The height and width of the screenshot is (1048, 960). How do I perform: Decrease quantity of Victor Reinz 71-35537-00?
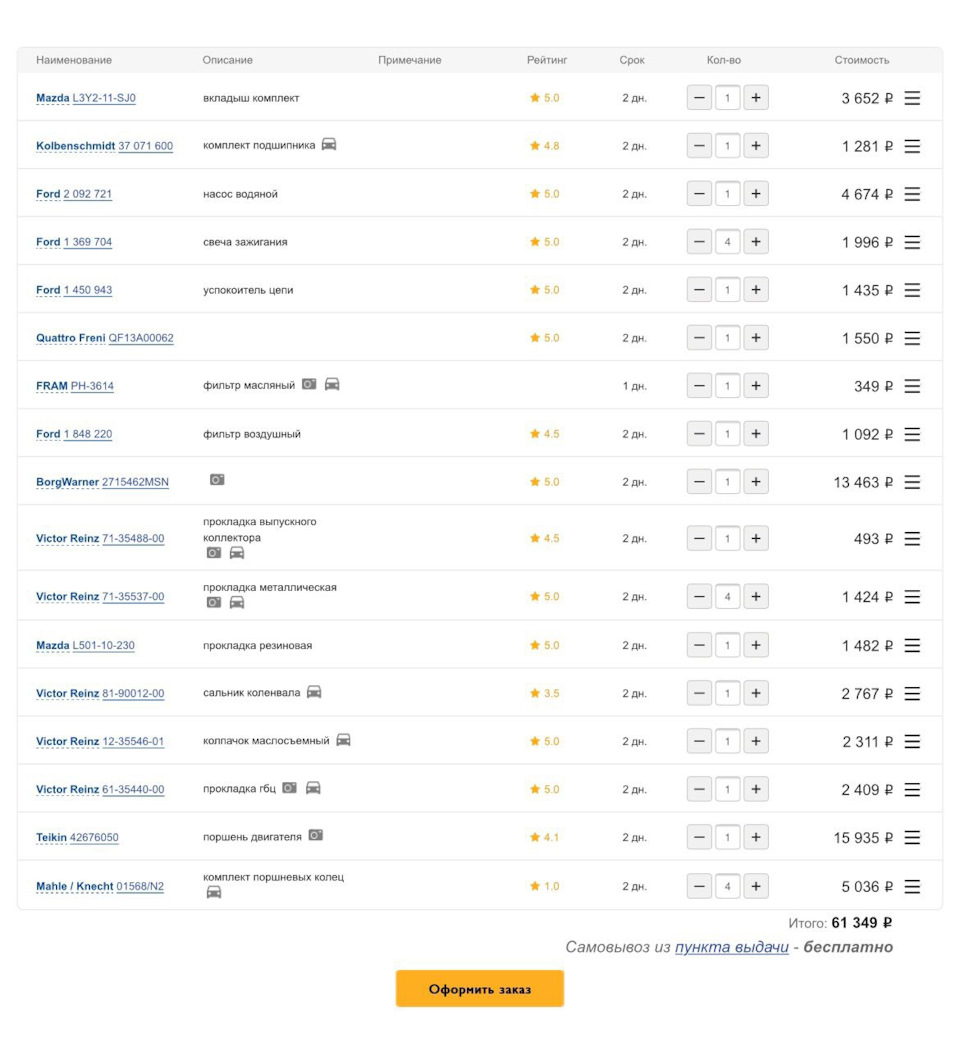699,597
